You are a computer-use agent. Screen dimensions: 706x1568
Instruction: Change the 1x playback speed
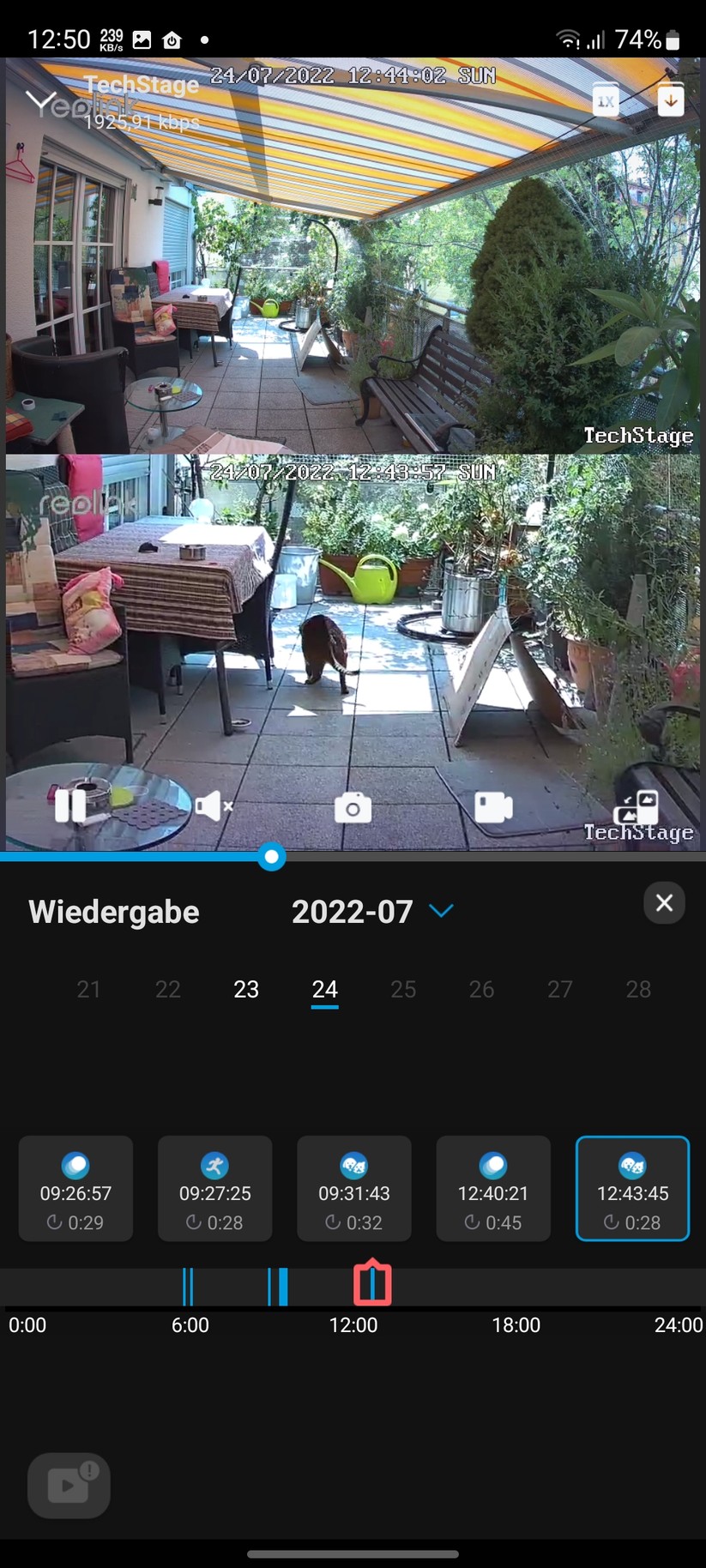(x=606, y=101)
